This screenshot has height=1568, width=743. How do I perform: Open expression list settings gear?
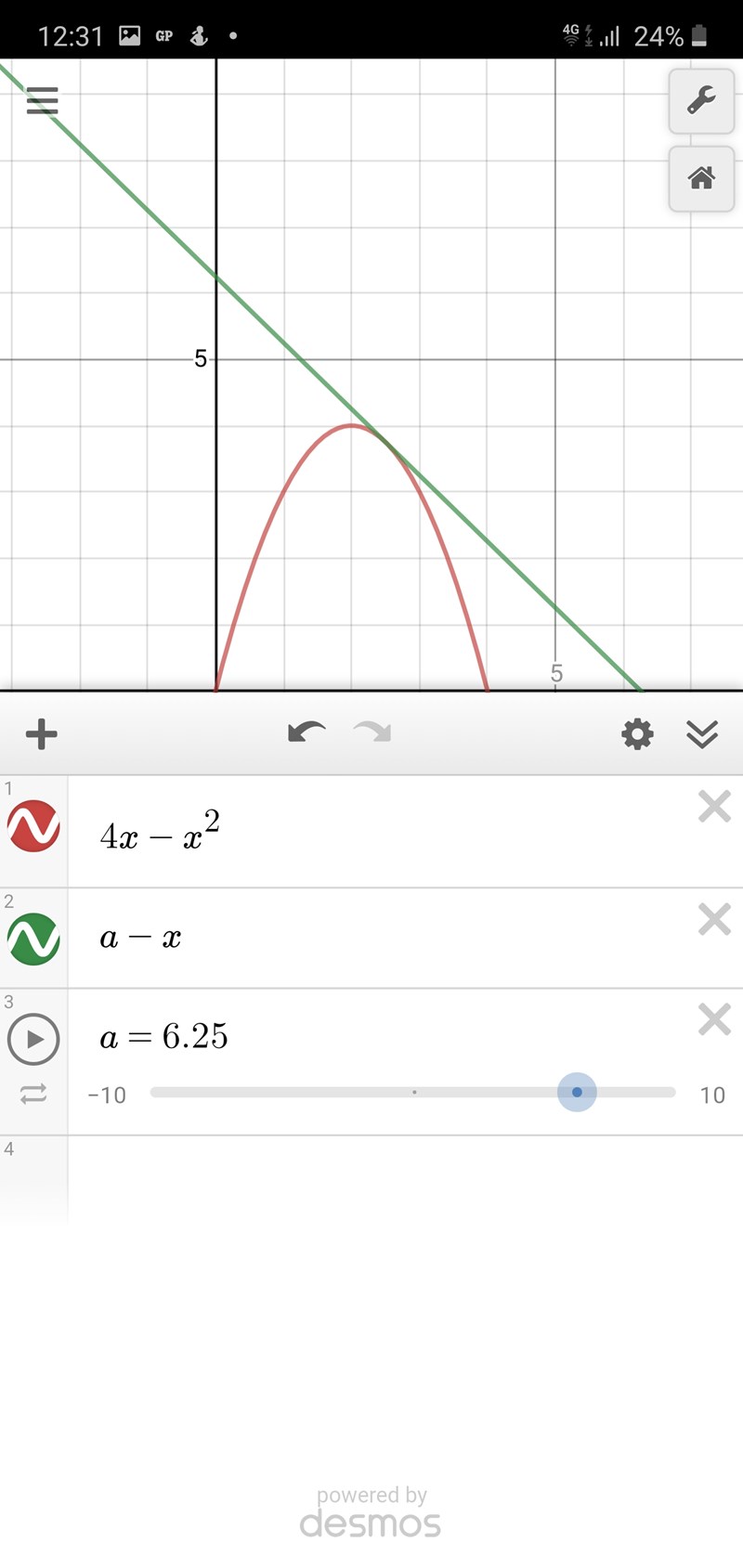tap(637, 734)
